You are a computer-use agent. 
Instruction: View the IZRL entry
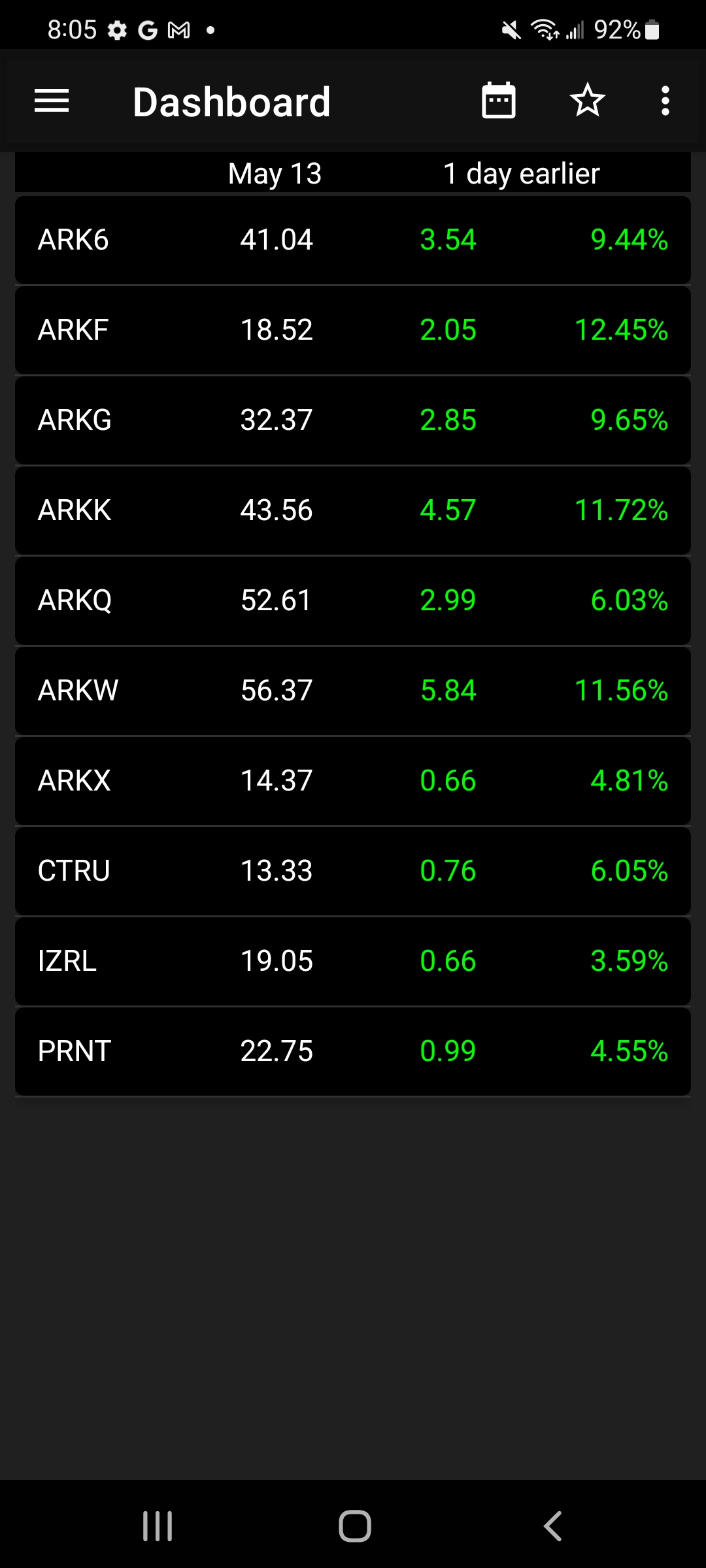click(x=353, y=961)
